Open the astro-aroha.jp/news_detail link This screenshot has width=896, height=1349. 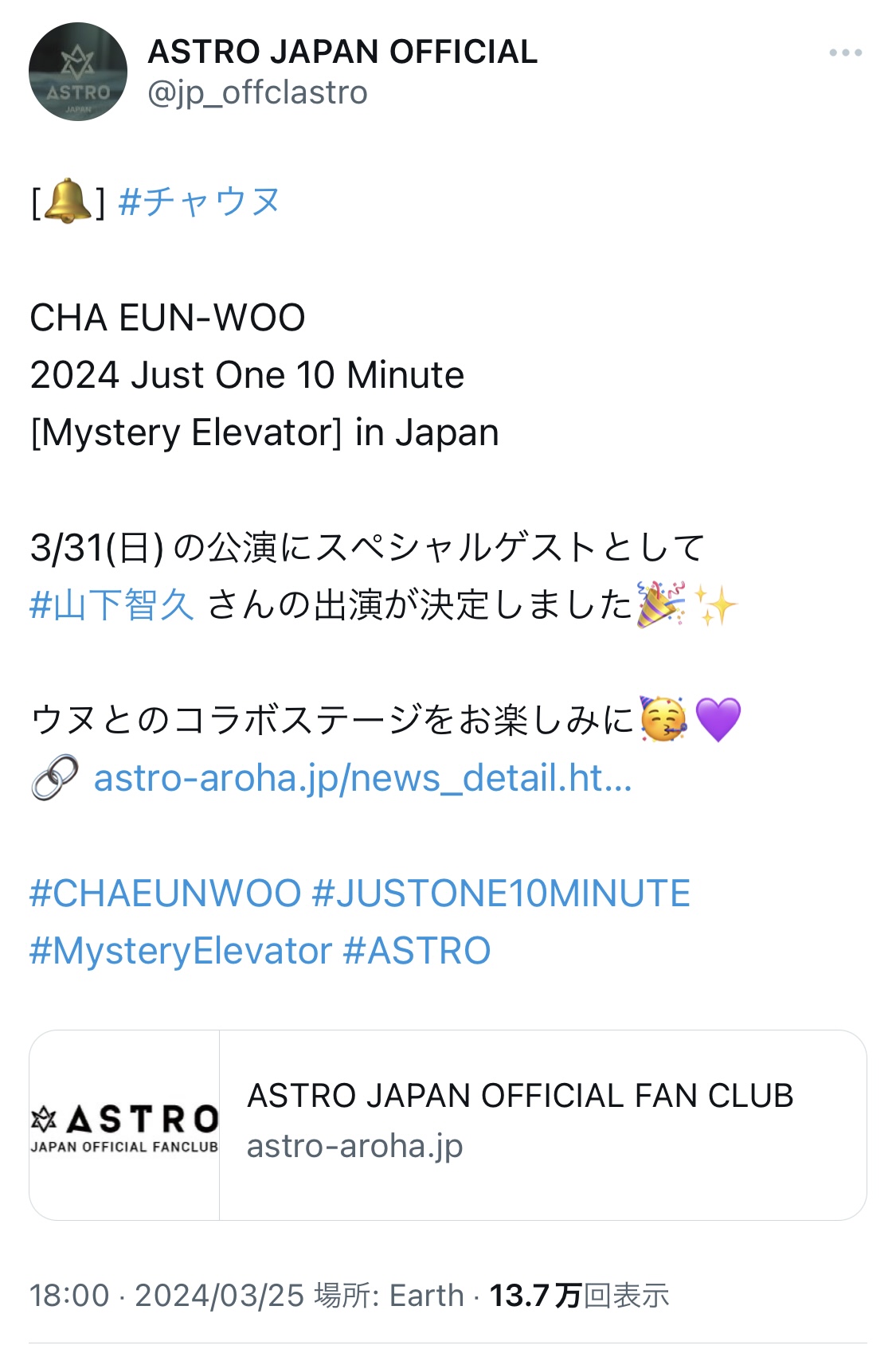point(362,778)
